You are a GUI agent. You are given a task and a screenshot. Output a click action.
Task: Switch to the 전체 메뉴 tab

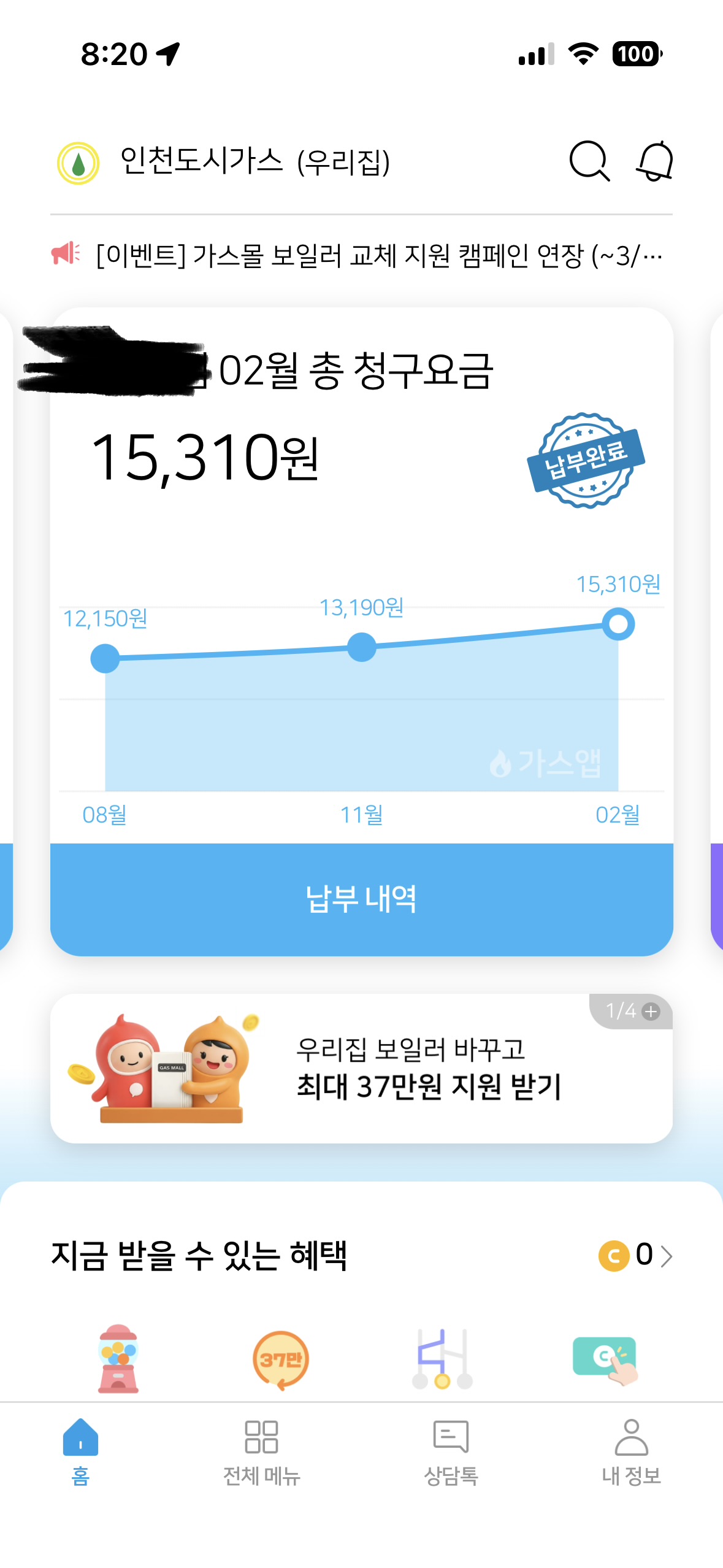261,1452
